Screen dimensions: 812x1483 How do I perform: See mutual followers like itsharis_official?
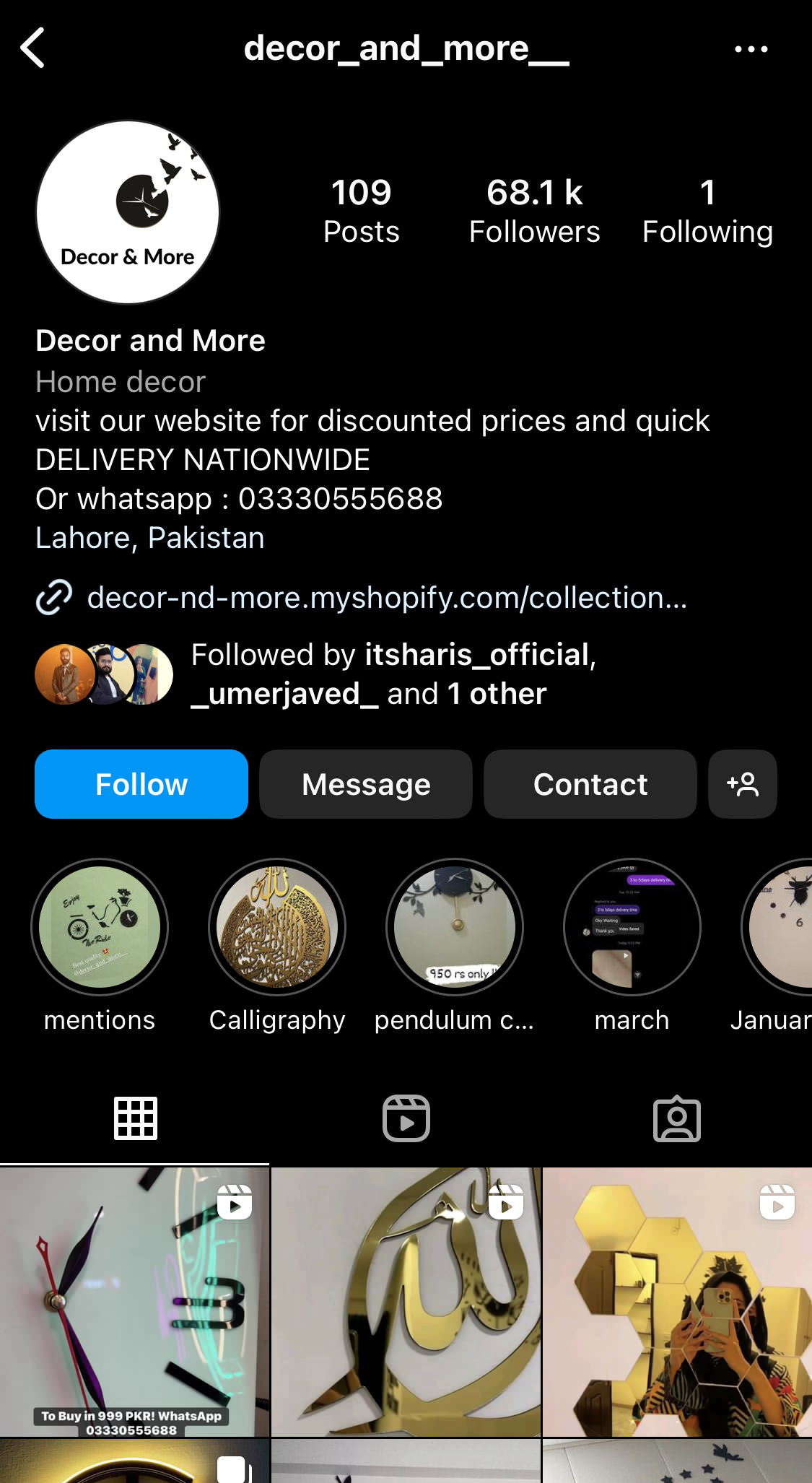(x=393, y=674)
